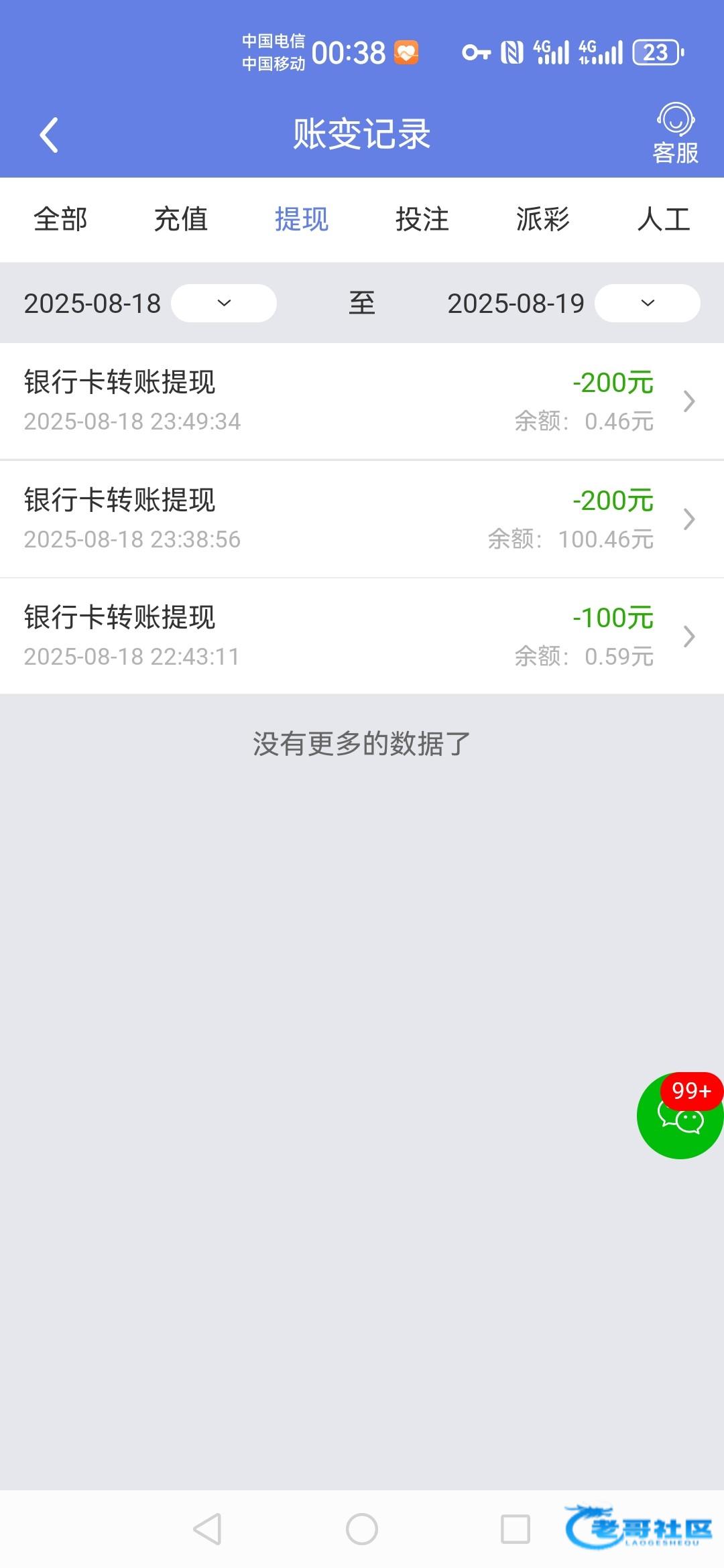Expand the start date dropdown 2025-08-18

coord(224,303)
